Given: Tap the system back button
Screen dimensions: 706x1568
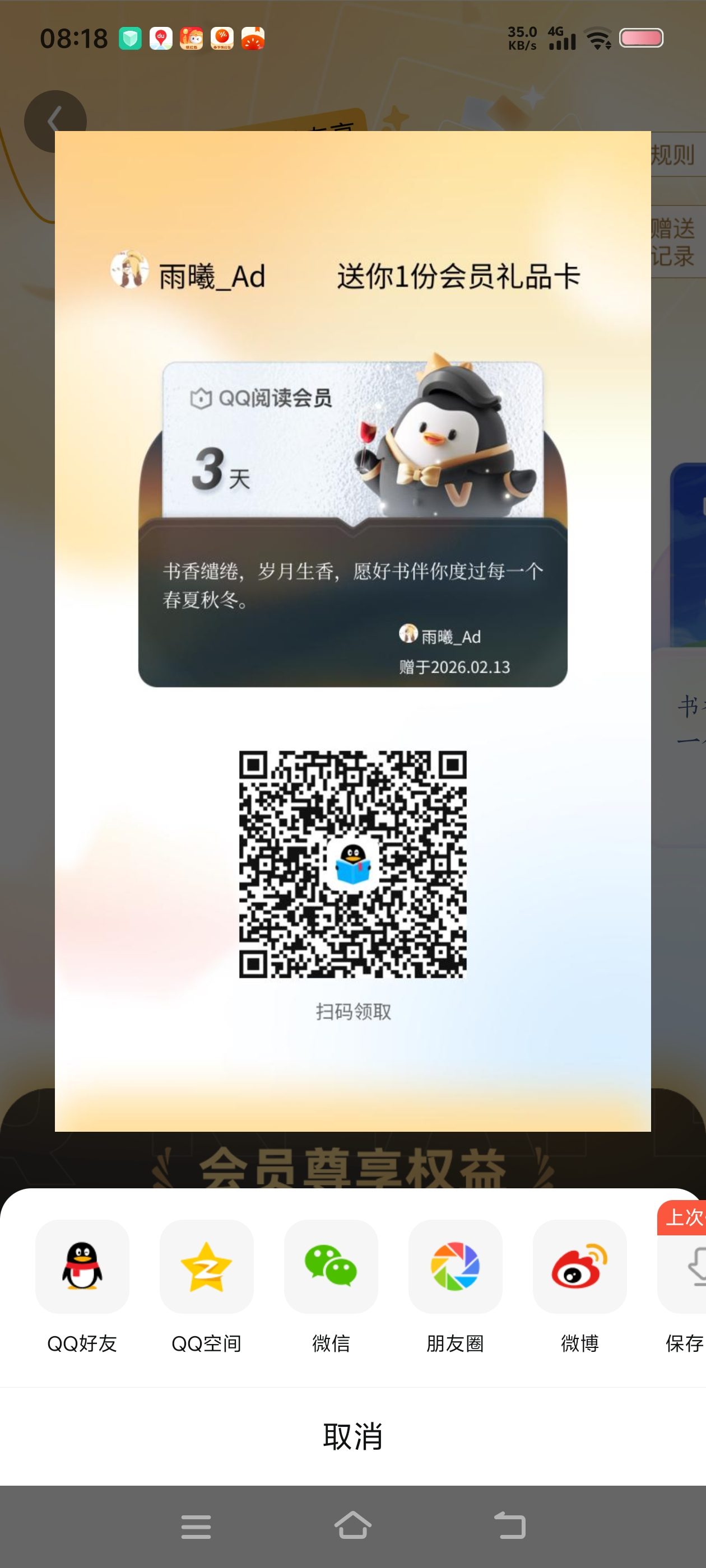Looking at the screenshot, I should pyautogui.click(x=510, y=1526).
